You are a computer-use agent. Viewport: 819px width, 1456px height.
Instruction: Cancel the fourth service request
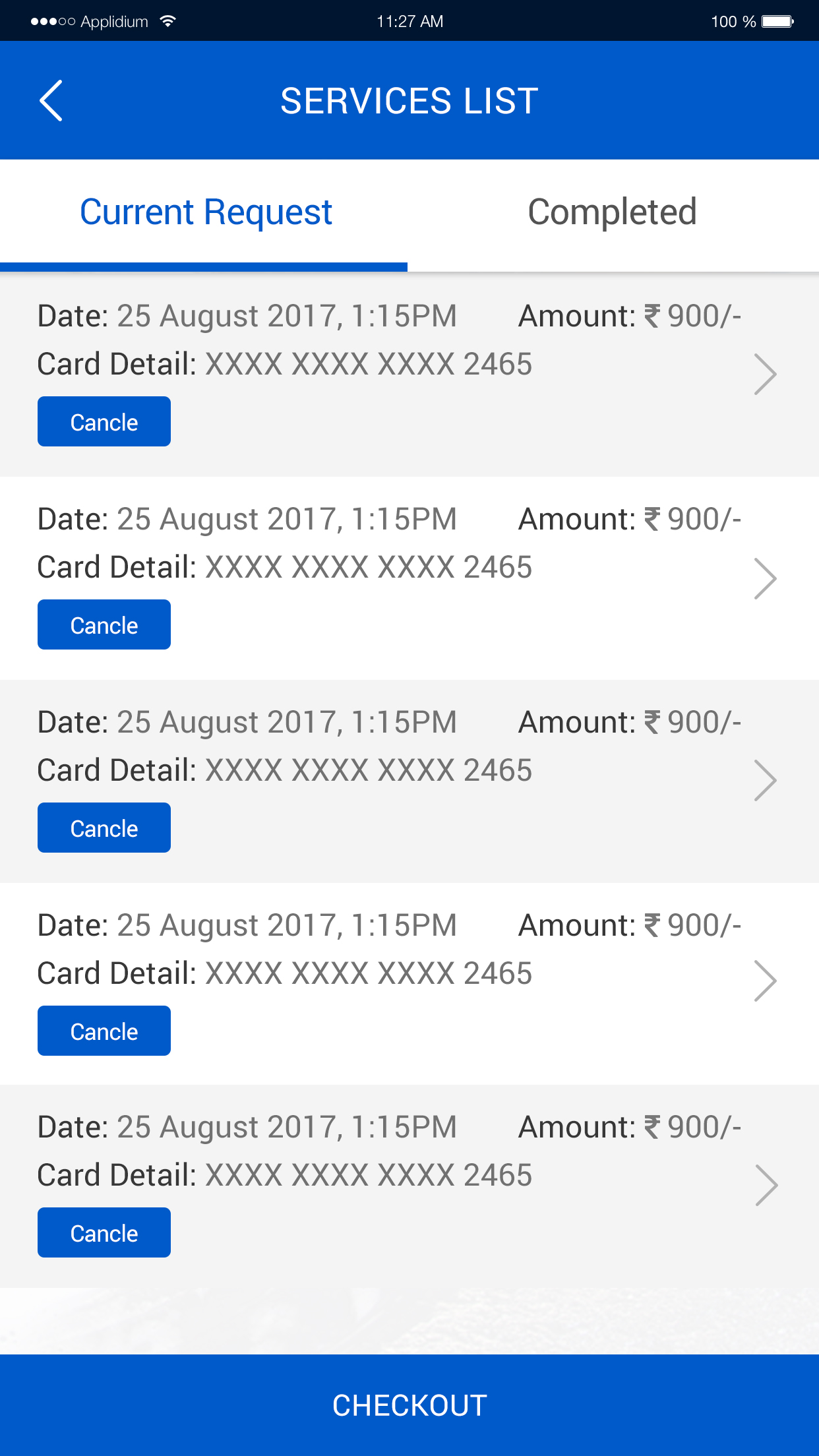[x=104, y=1030]
